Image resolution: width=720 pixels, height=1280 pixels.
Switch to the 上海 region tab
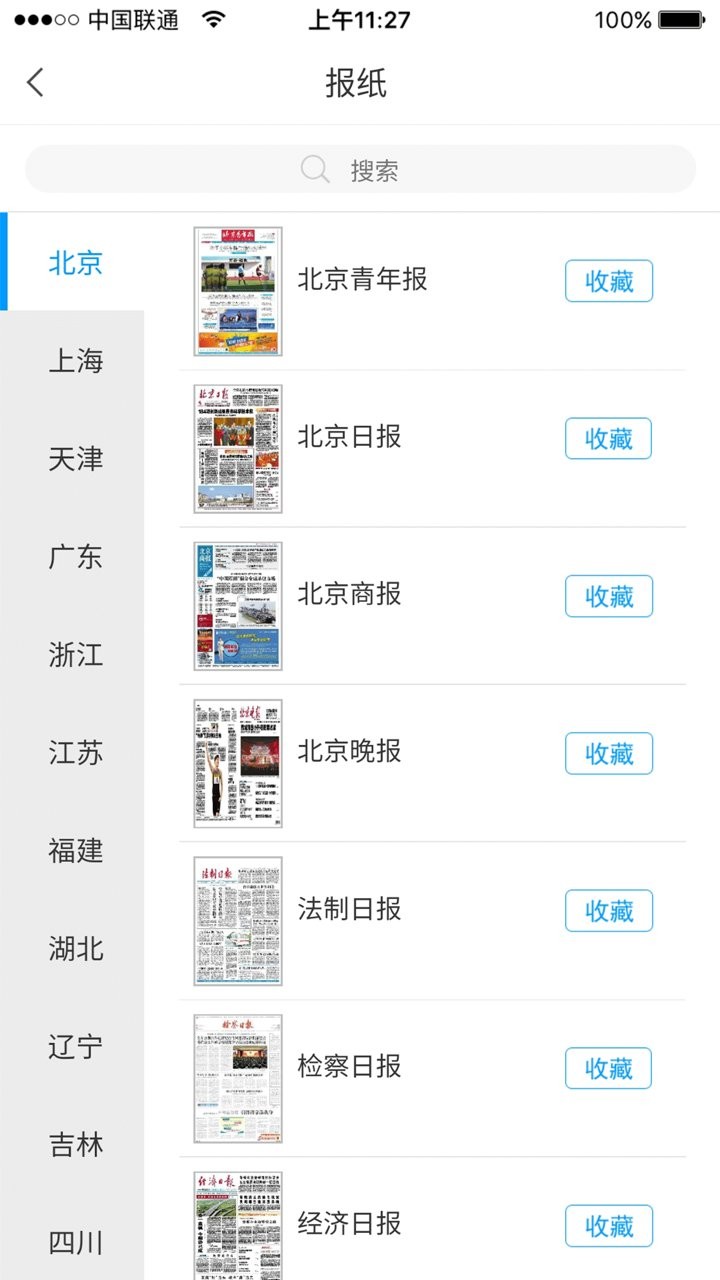[x=75, y=360]
